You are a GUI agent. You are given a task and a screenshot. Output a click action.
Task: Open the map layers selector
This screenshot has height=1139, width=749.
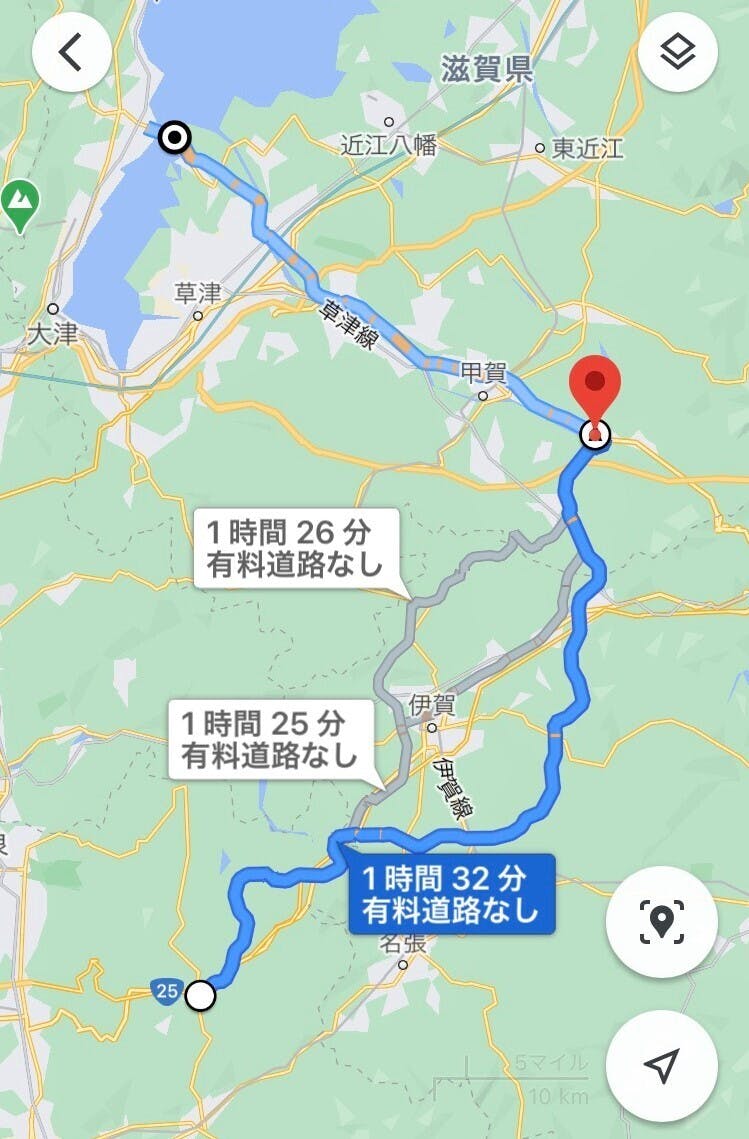pos(677,52)
